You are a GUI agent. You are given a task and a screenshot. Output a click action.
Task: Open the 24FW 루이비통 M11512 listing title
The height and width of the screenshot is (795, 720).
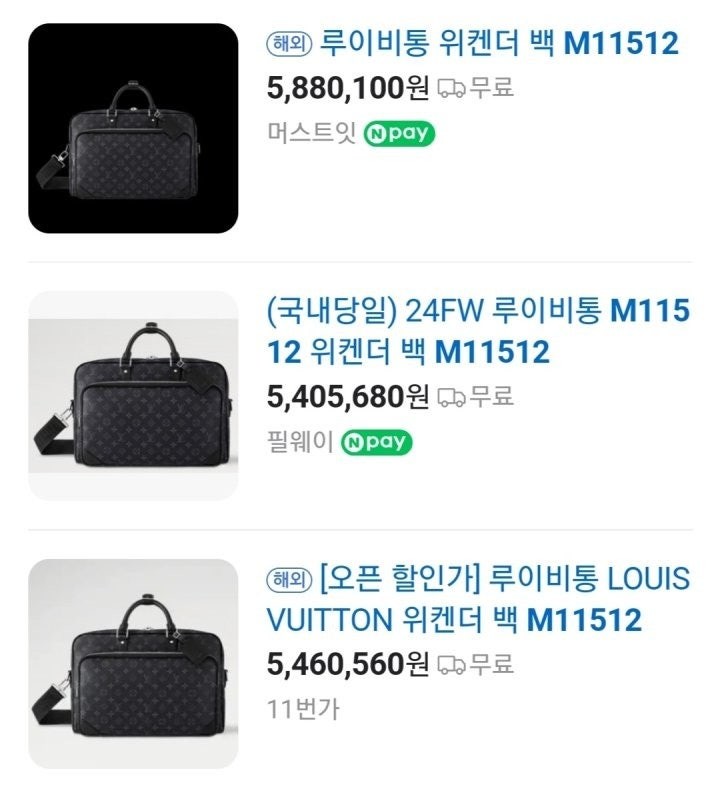tap(478, 331)
